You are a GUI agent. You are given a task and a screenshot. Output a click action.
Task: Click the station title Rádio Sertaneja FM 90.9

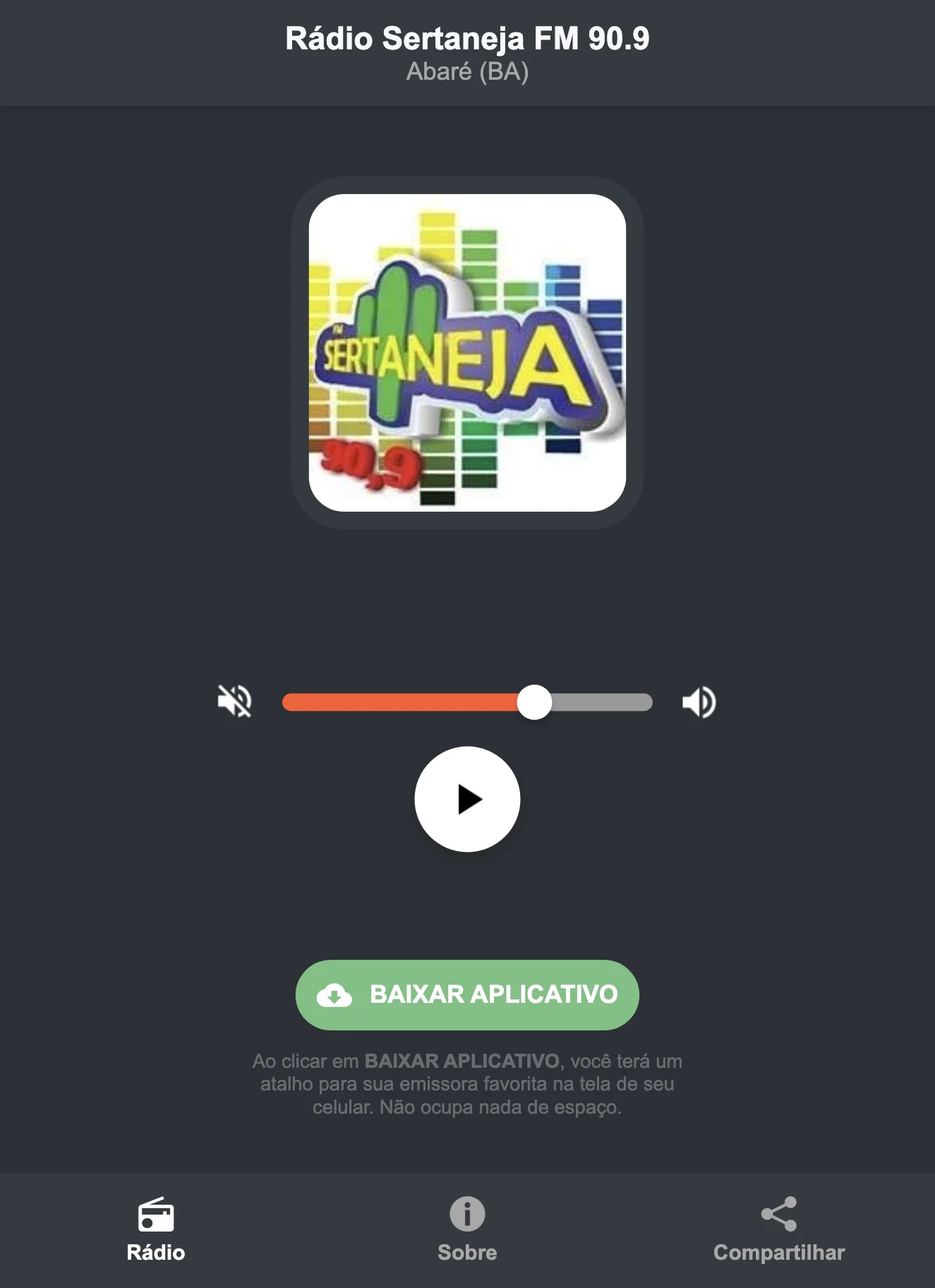point(467,39)
